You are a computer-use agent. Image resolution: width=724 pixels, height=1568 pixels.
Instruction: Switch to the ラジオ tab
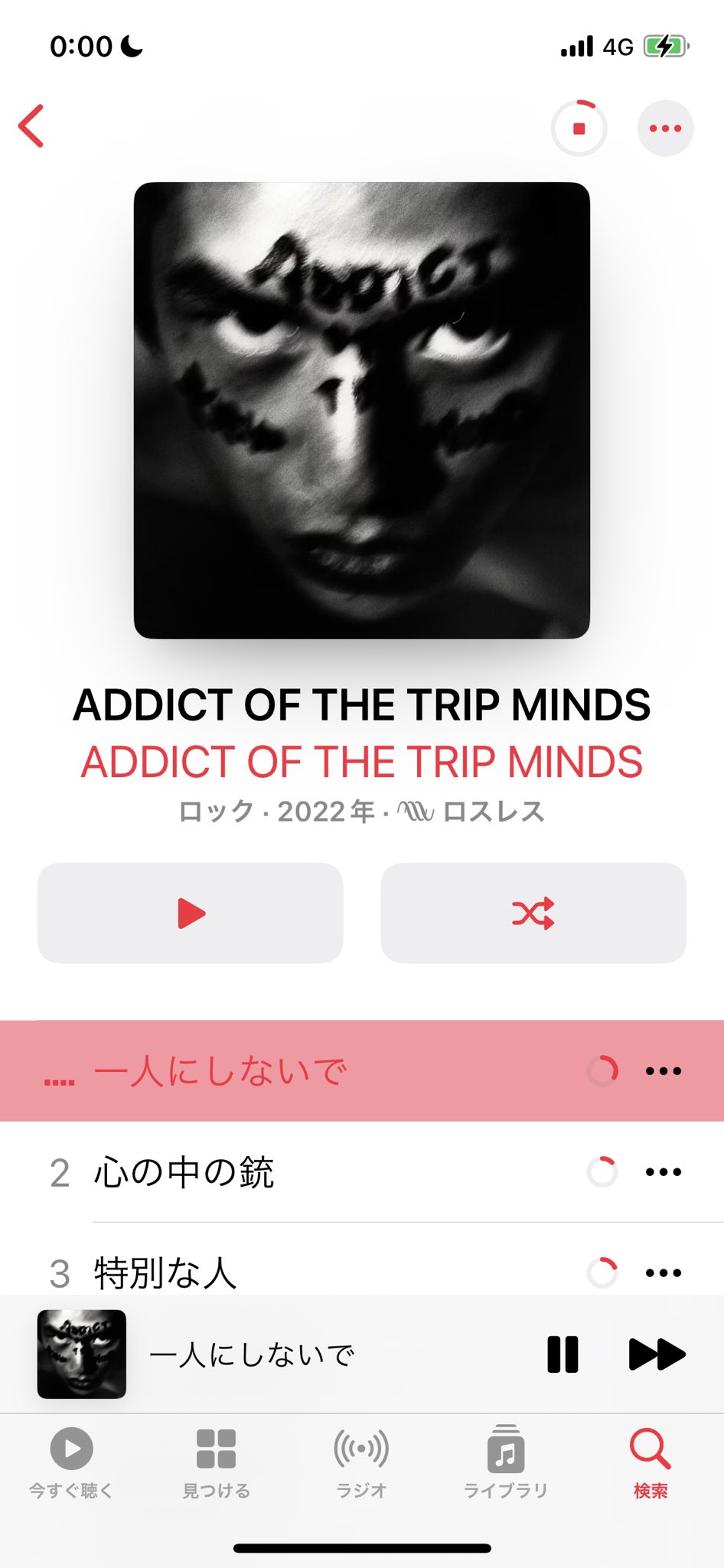click(x=361, y=1462)
